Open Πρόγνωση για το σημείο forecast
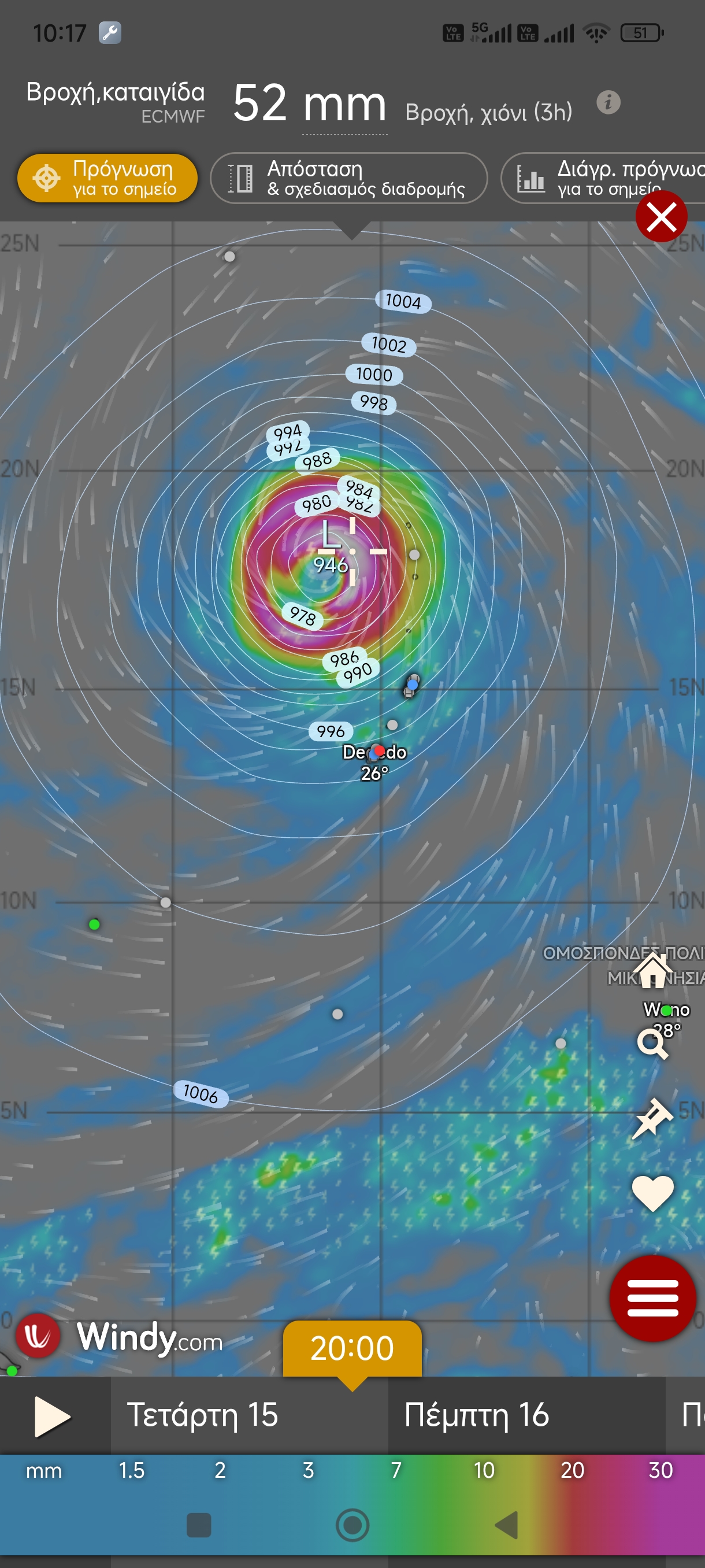Image resolution: width=705 pixels, height=1568 pixels. pos(107,177)
